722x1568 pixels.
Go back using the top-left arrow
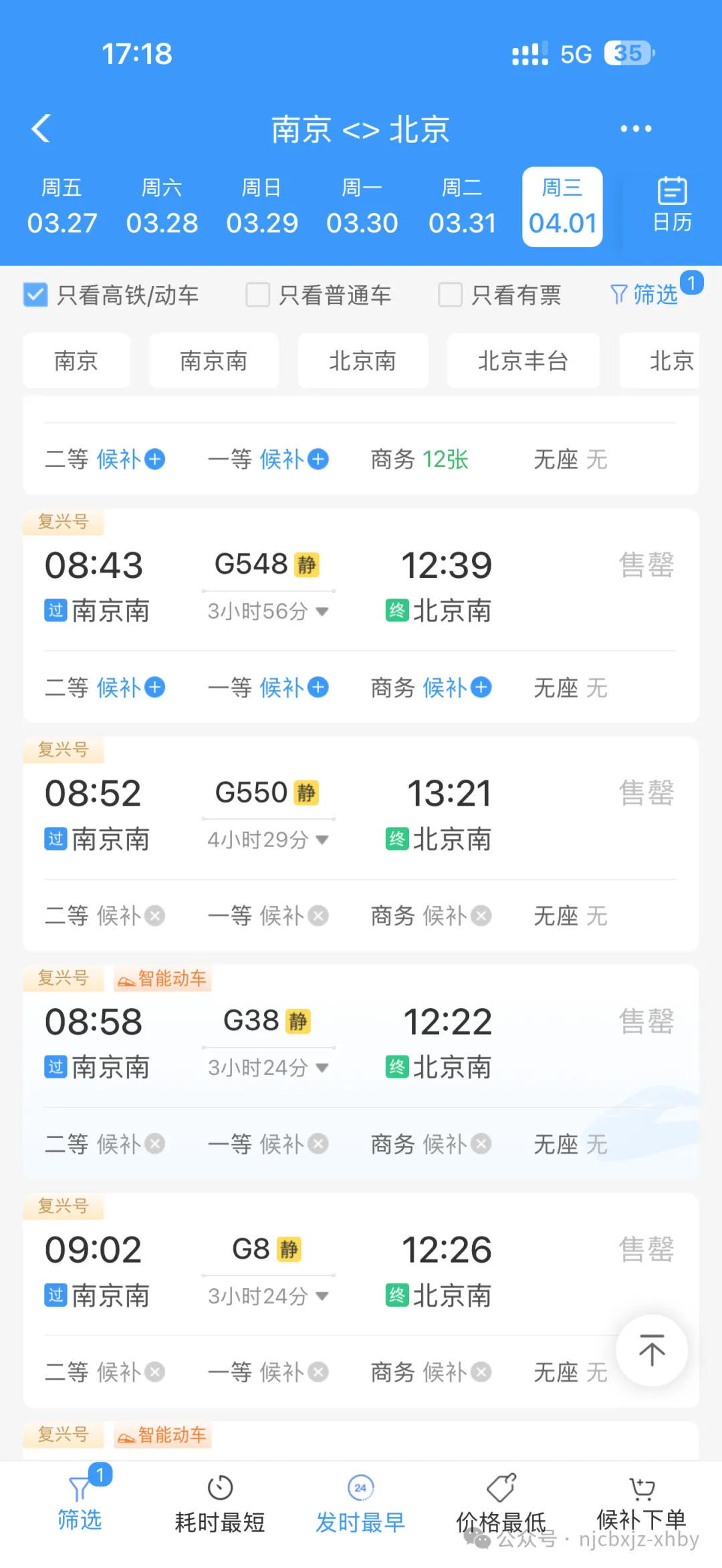(x=41, y=128)
